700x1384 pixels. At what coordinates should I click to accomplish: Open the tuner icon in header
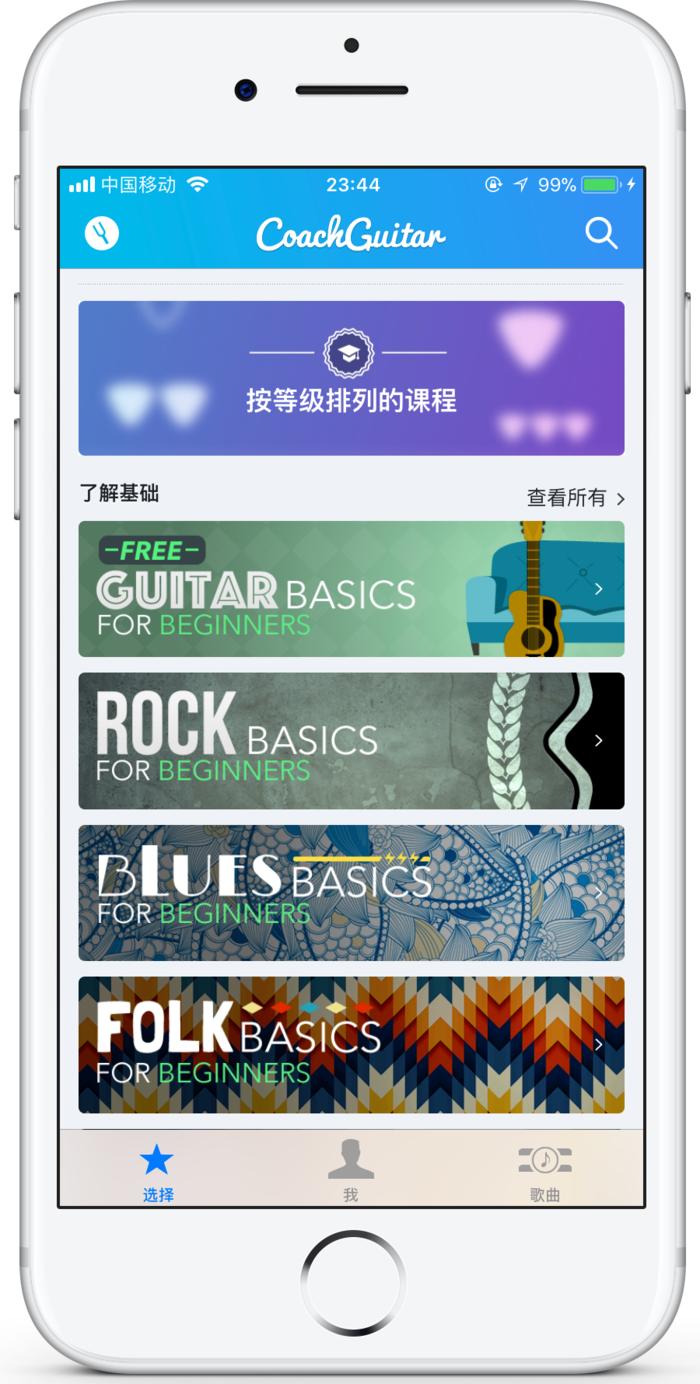[102, 233]
